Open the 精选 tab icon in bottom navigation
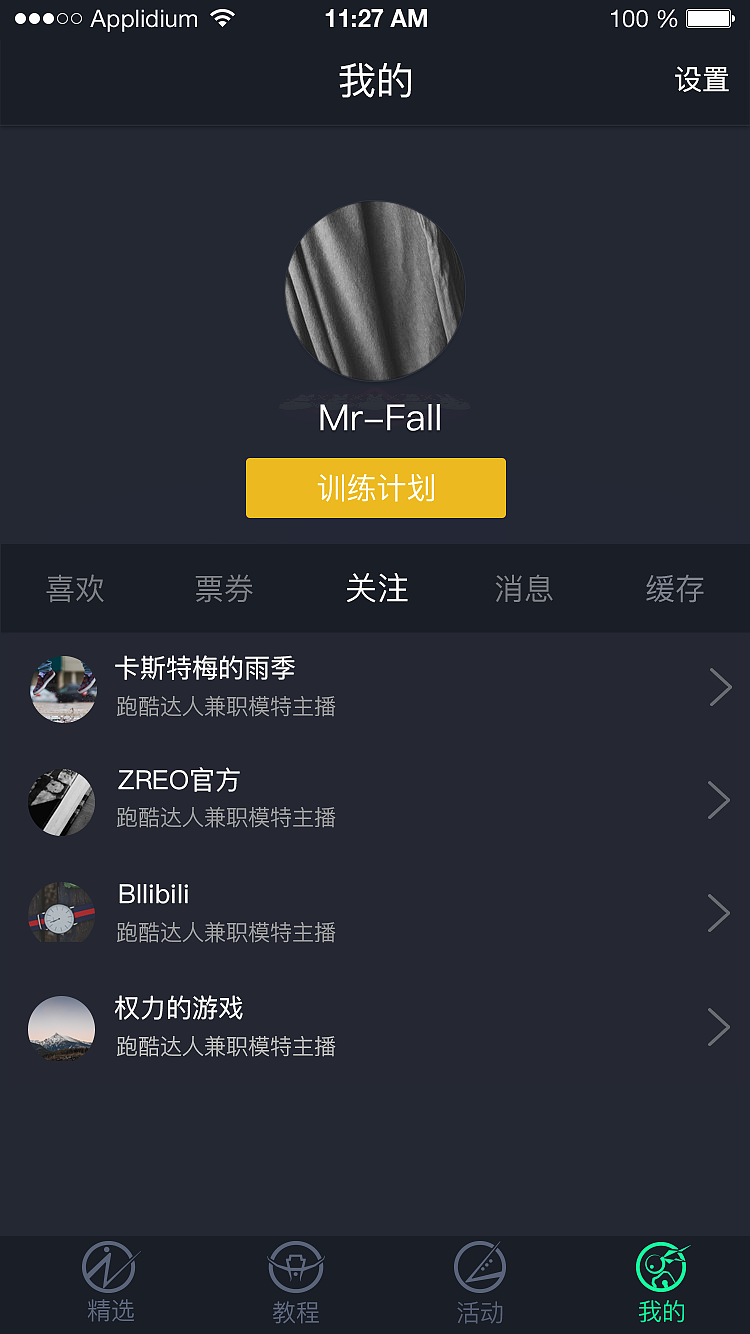The height and width of the screenshot is (1334, 750). click(x=111, y=1268)
